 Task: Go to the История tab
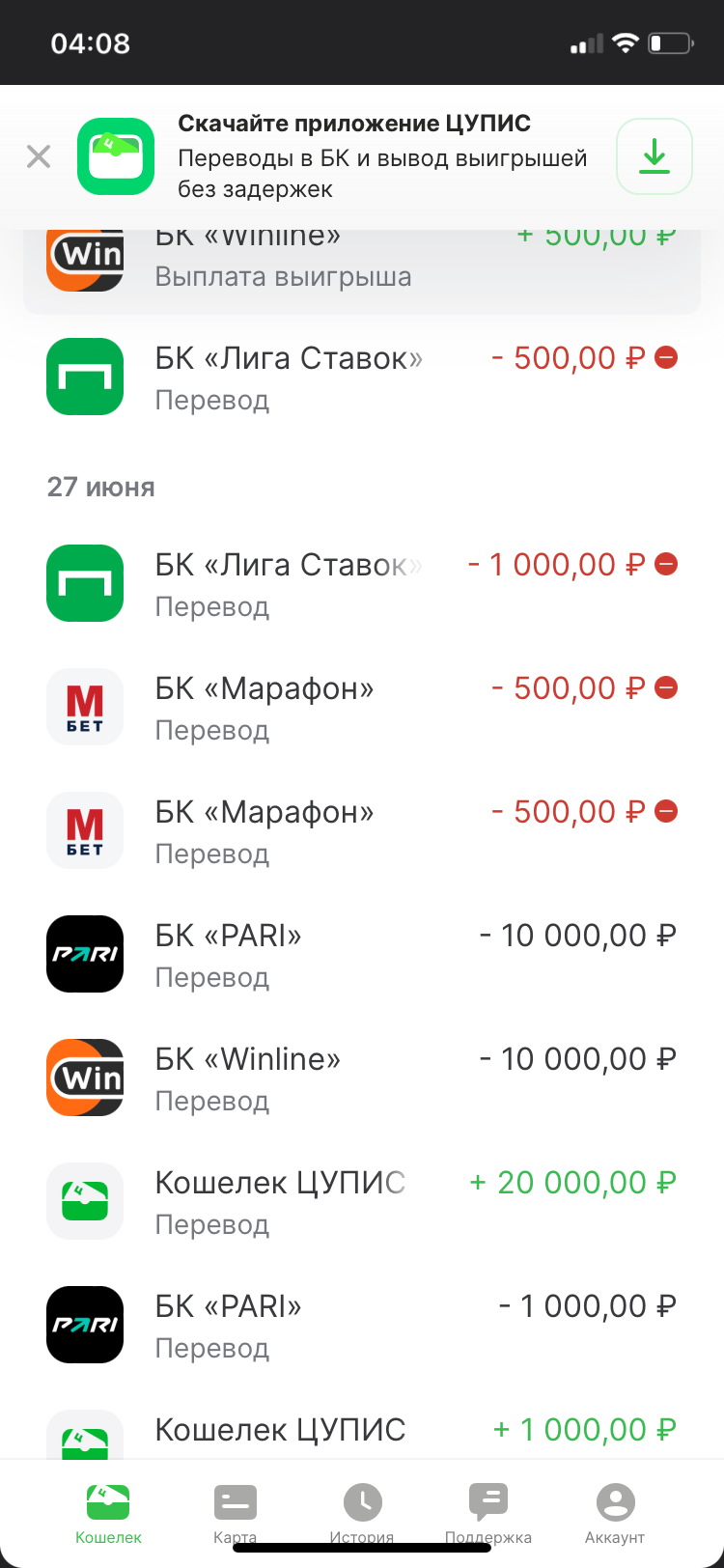(362, 1513)
